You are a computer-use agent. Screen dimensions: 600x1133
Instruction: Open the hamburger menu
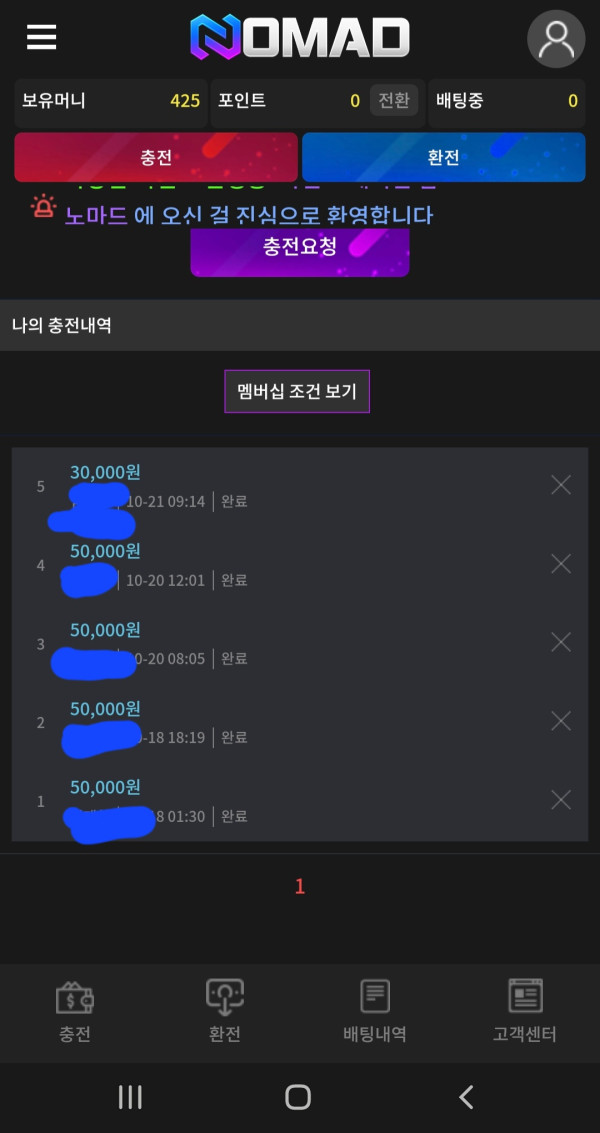coord(41,38)
